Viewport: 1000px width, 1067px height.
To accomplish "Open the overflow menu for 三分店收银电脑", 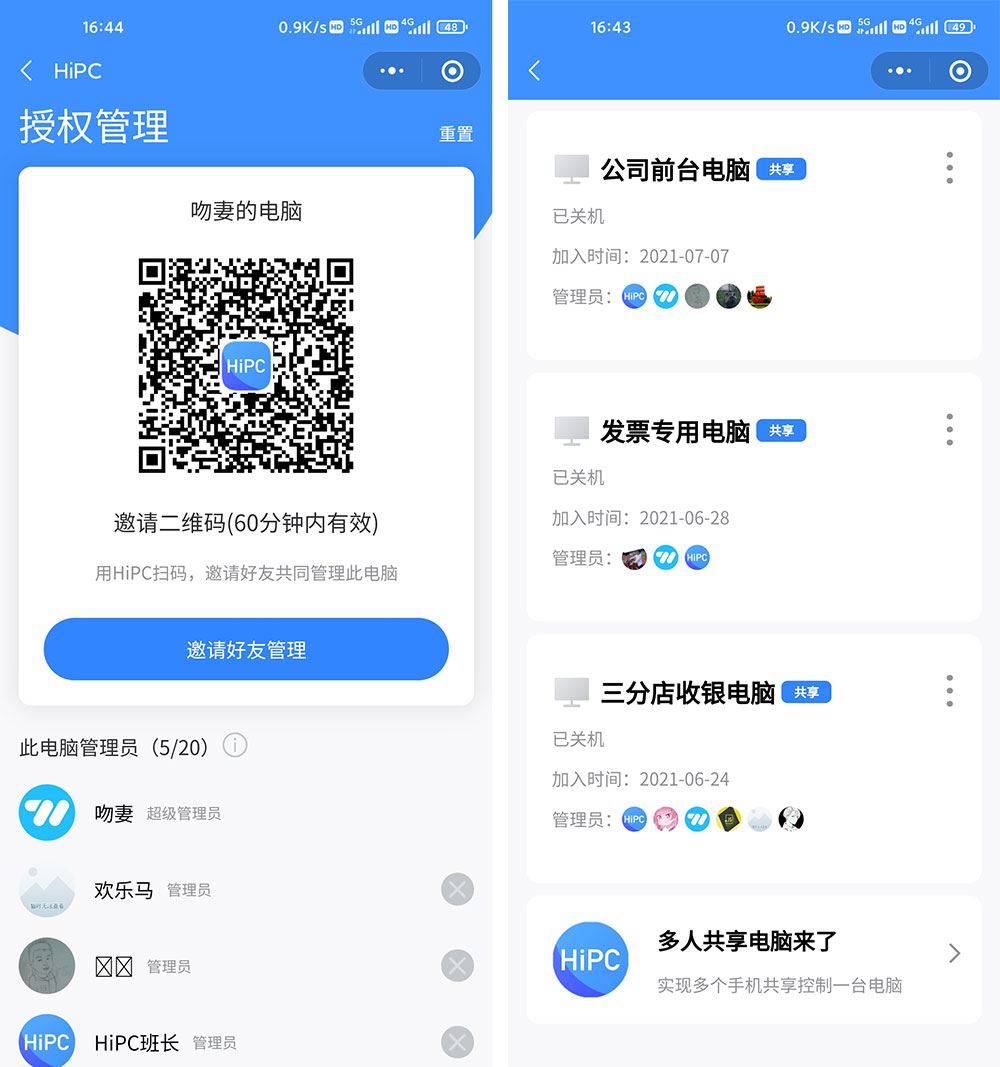I will click(x=949, y=691).
